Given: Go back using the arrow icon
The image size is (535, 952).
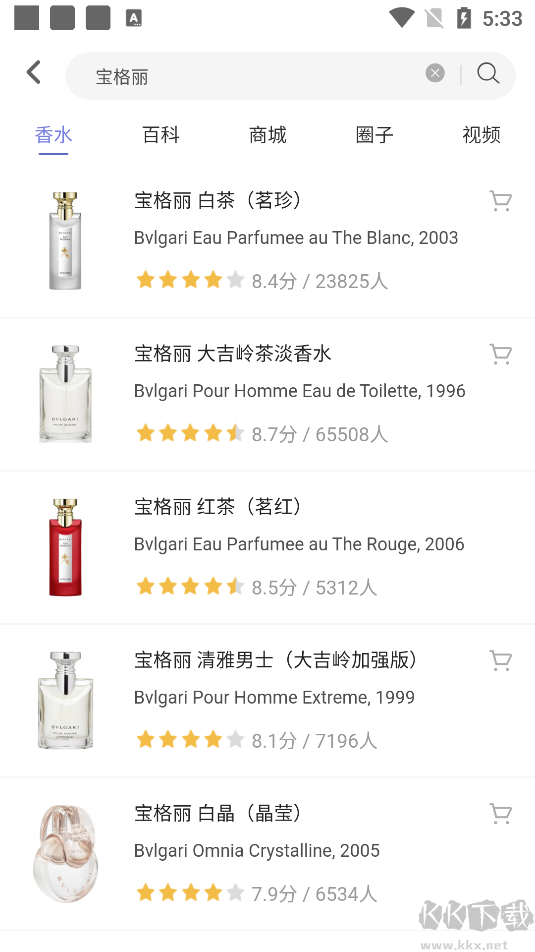Looking at the screenshot, I should click(33, 72).
